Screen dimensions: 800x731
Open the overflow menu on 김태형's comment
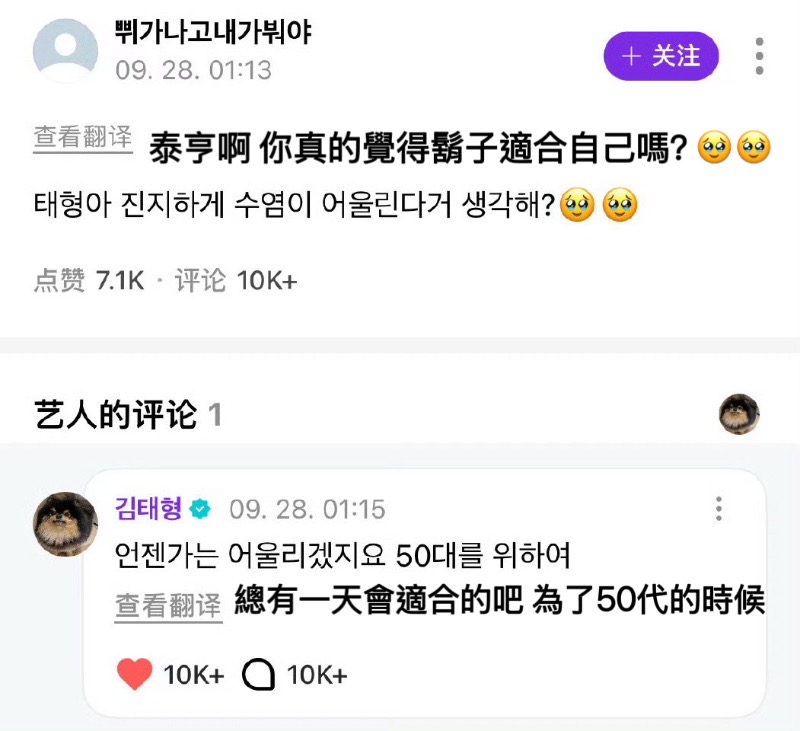718,509
